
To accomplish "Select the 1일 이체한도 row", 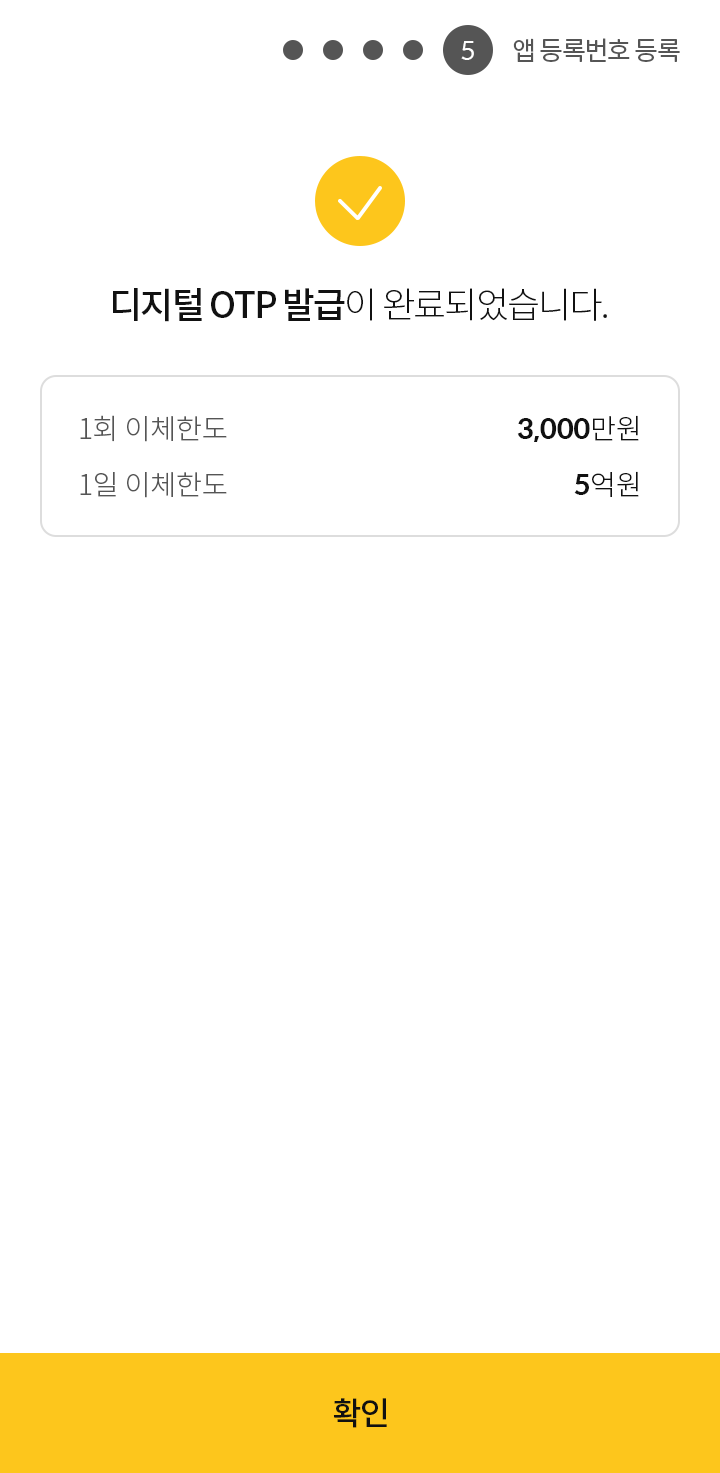I will [153, 485].
